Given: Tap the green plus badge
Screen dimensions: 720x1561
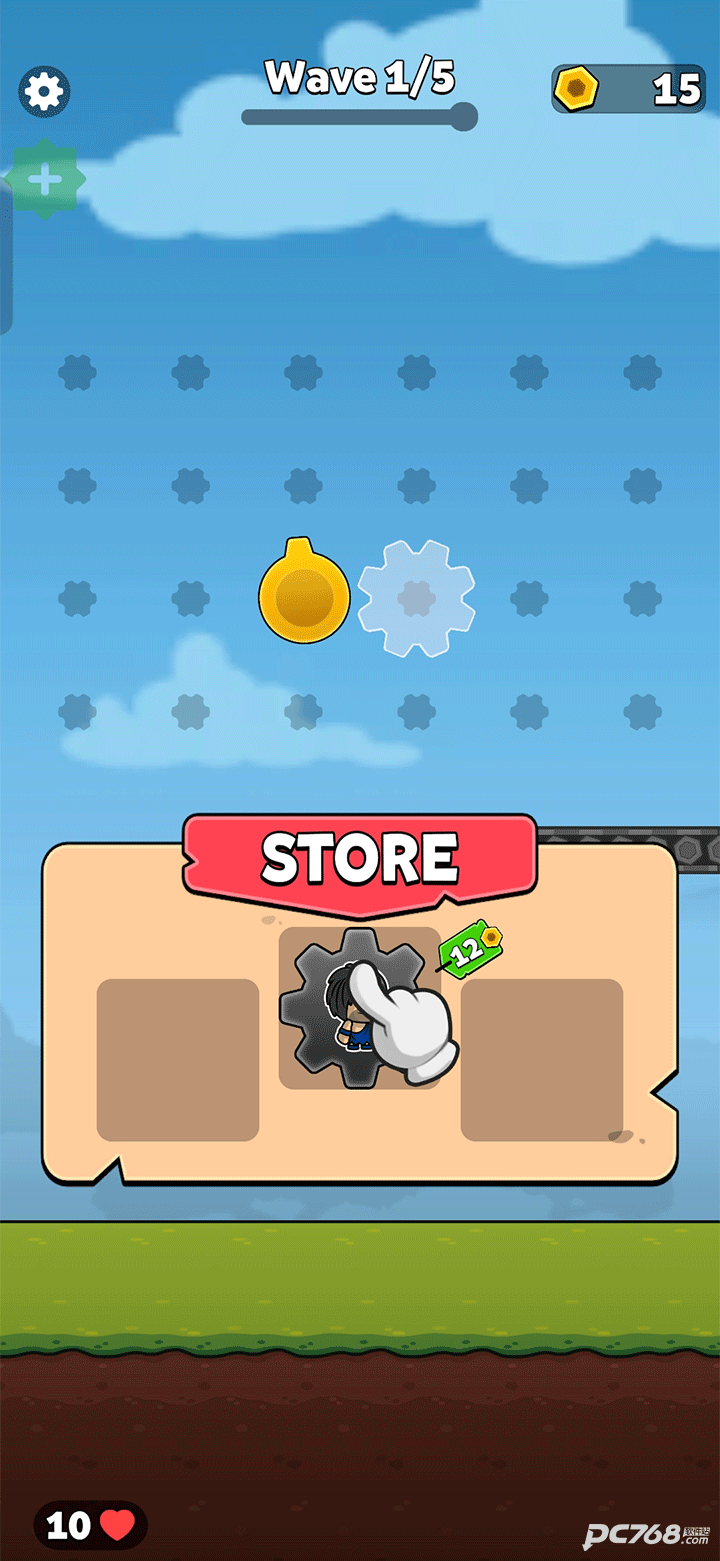Looking at the screenshot, I should pos(45,181).
